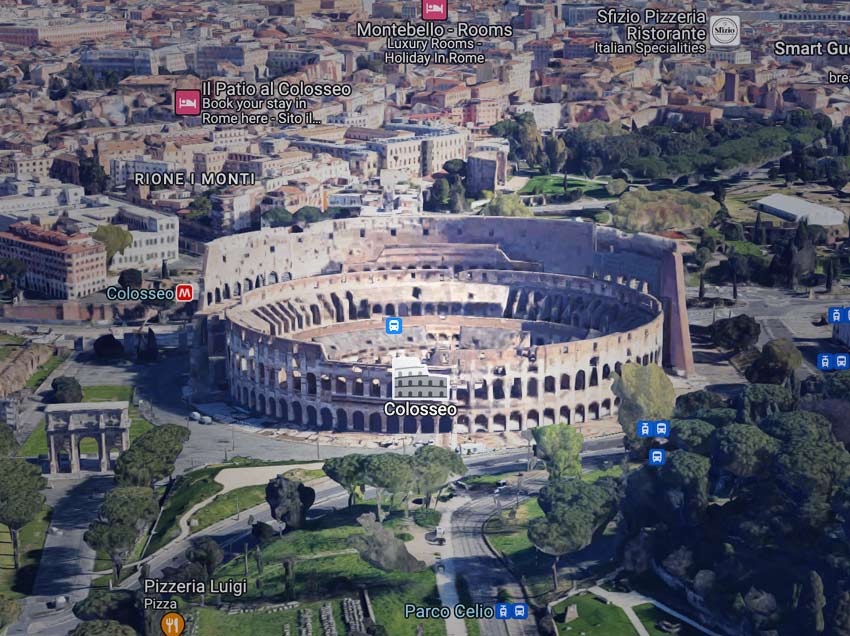The image size is (850, 636).
Task: Open the Pizzeria Luigi restaurant pin
Action: [172, 624]
